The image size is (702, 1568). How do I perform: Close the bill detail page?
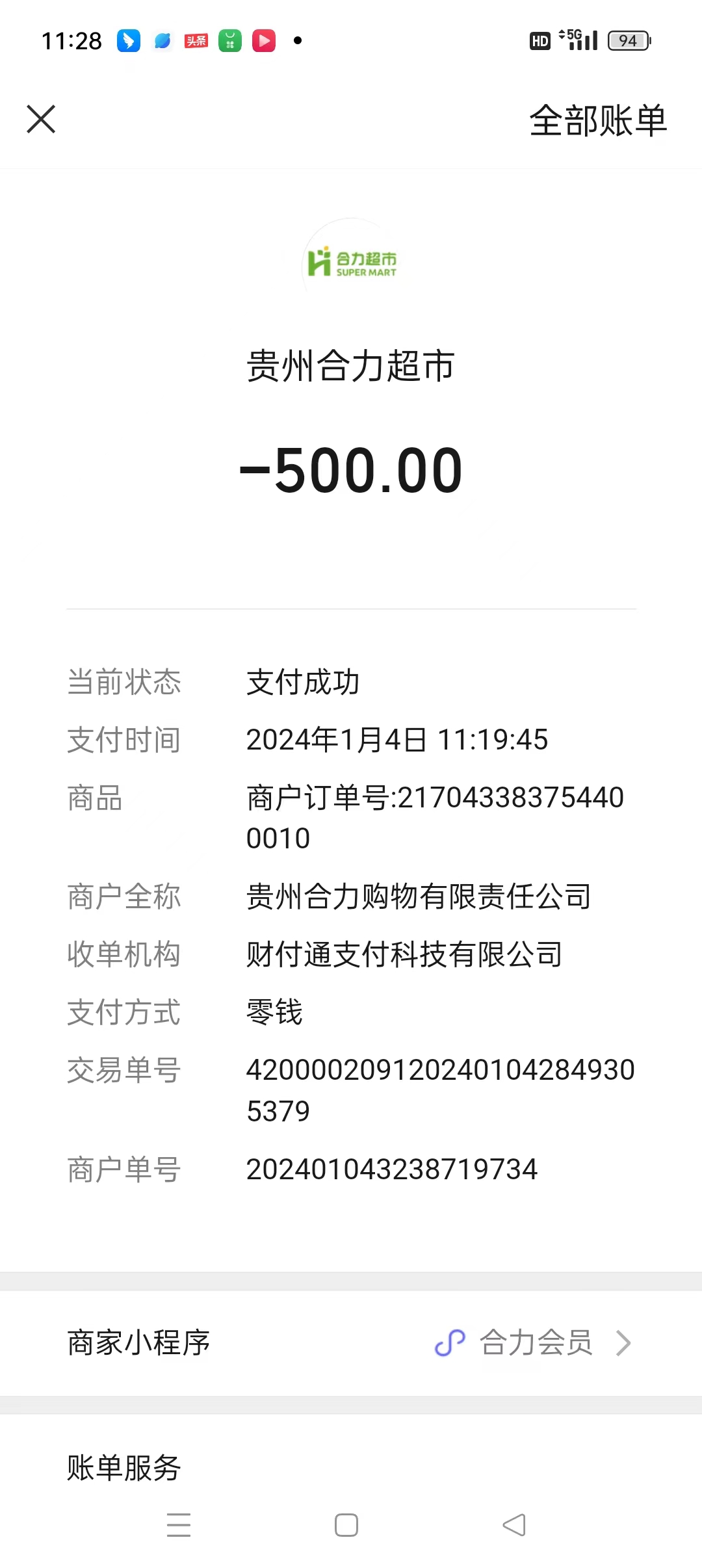[x=41, y=120]
